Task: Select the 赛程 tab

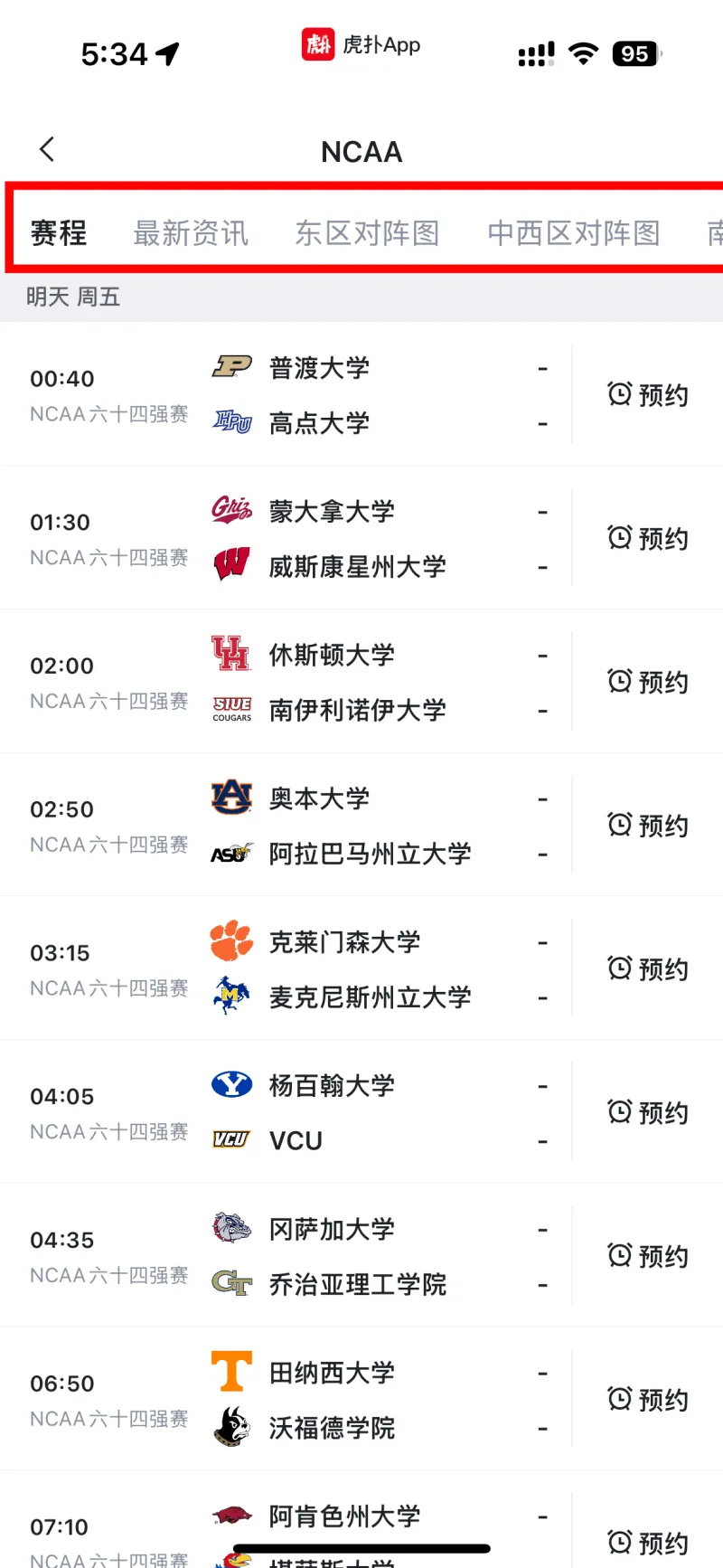Action: pos(59,233)
